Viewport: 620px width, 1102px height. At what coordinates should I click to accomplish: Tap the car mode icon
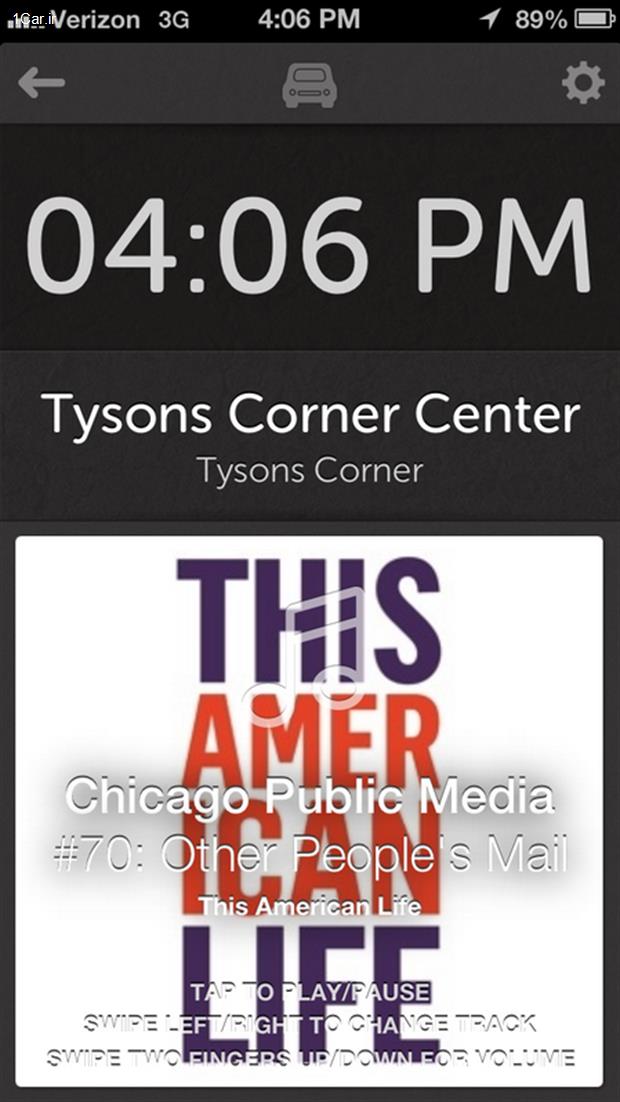click(x=310, y=85)
